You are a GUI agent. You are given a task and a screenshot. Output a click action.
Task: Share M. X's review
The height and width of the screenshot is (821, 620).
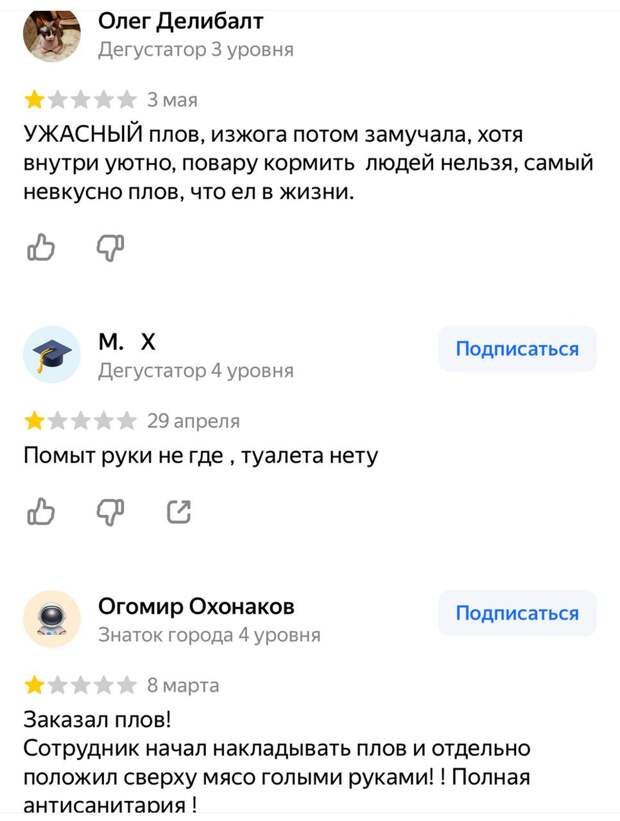(x=178, y=512)
